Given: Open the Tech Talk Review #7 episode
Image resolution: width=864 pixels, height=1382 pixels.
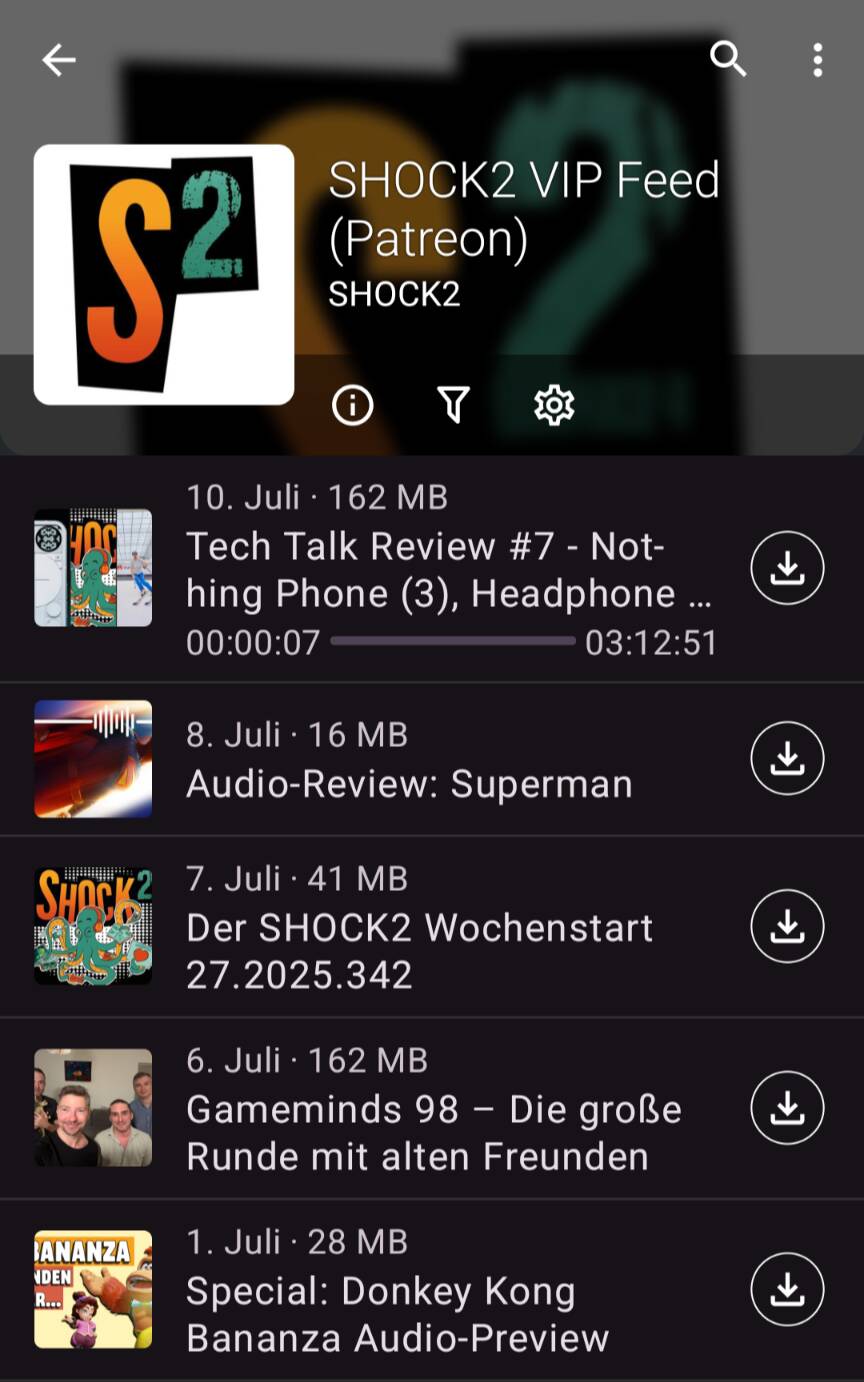Looking at the screenshot, I should (448, 570).
